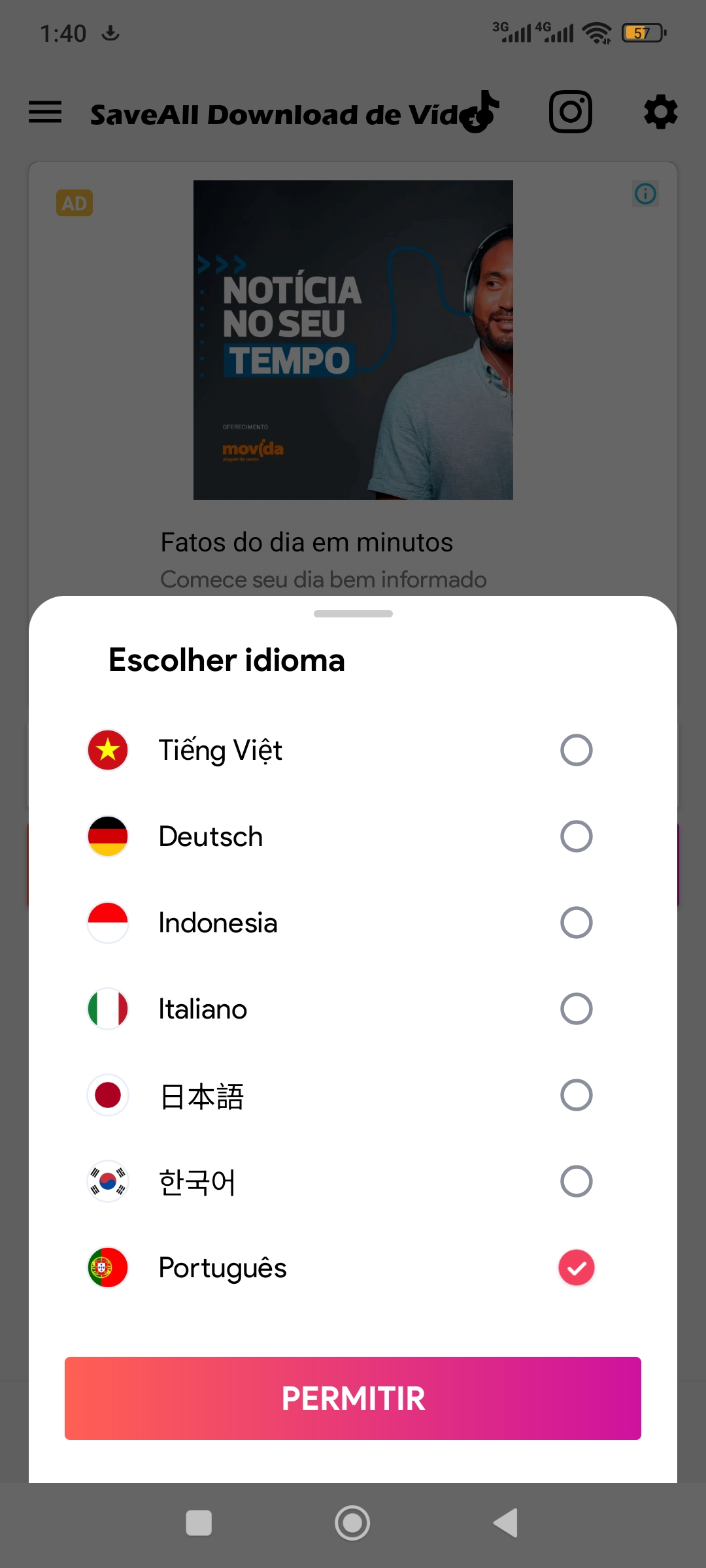Tap the download icon in the status bar

click(110, 31)
